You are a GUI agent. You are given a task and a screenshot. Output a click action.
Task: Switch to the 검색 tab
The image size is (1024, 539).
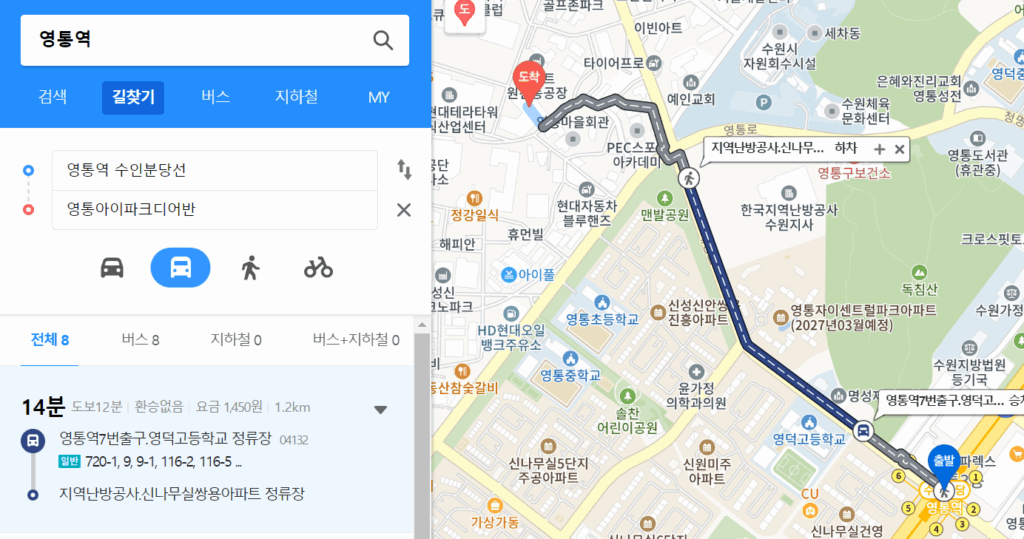pyautogui.click(x=52, y=97)
